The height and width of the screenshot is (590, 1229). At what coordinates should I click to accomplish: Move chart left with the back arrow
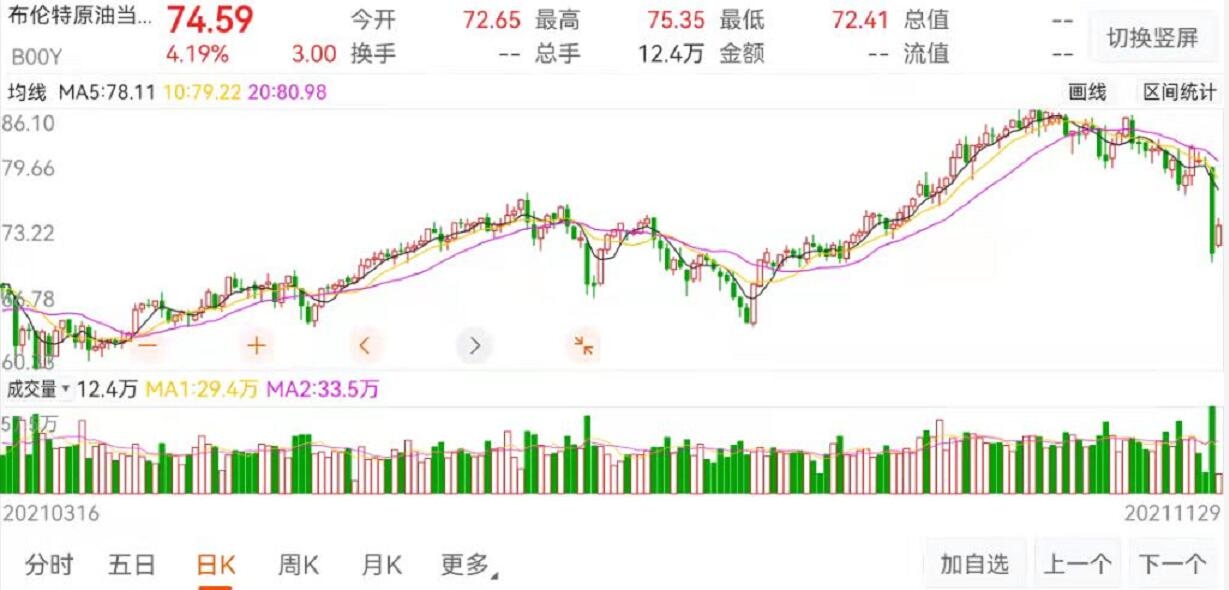tap(365, 346)
